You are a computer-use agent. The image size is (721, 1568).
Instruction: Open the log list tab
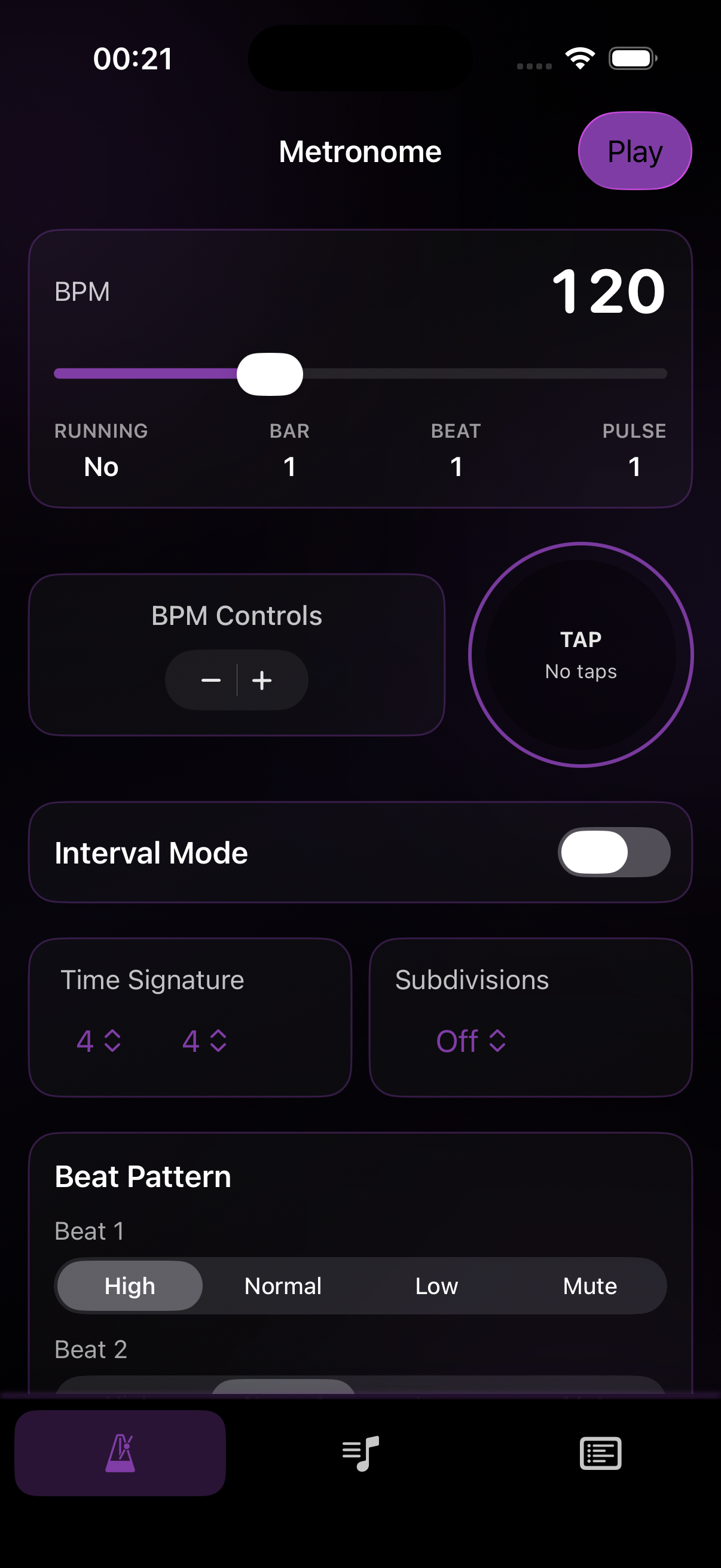point(600,1454)
